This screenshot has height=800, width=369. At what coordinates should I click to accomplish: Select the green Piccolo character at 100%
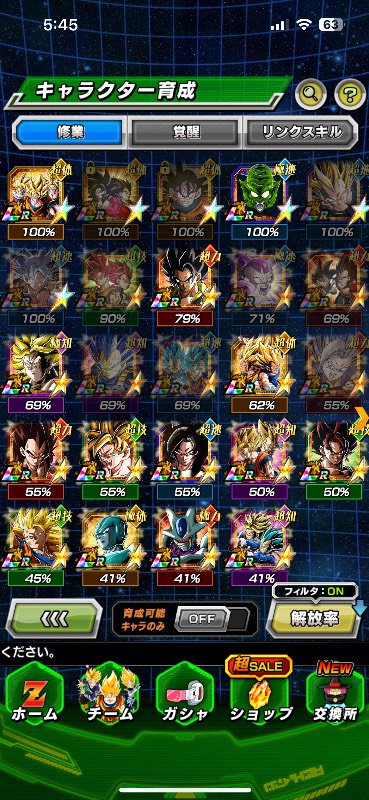(260, 203)
